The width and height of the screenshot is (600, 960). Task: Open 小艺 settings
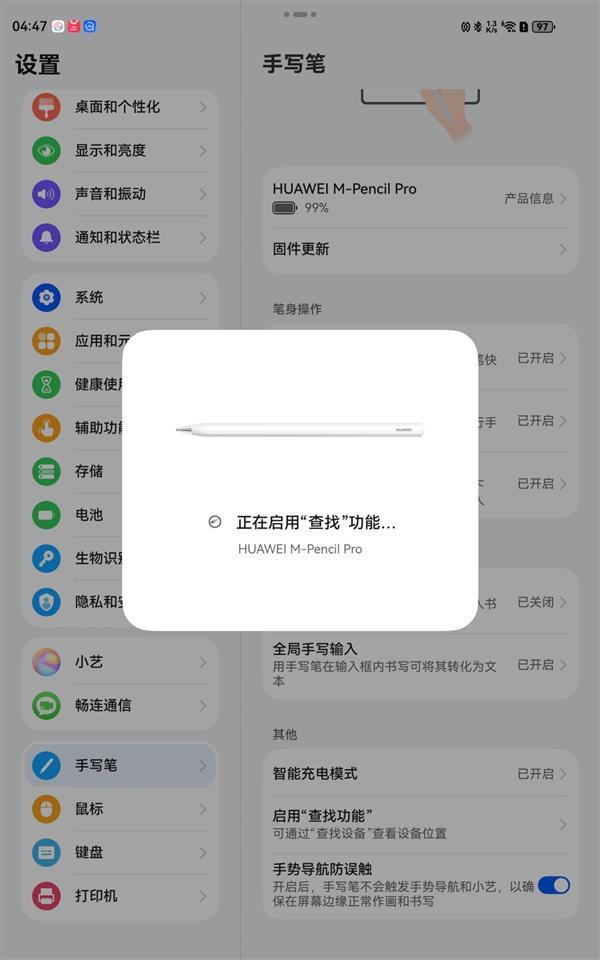click(x=120, y=662)
